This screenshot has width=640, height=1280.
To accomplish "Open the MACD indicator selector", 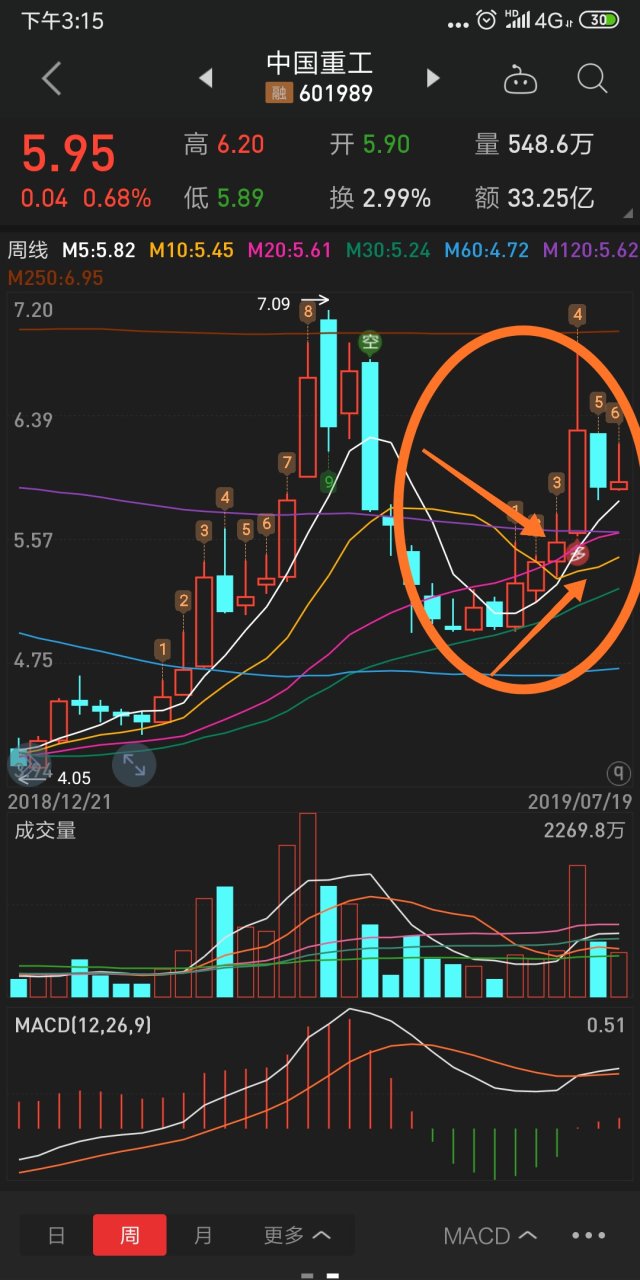I will [490, 1236].
